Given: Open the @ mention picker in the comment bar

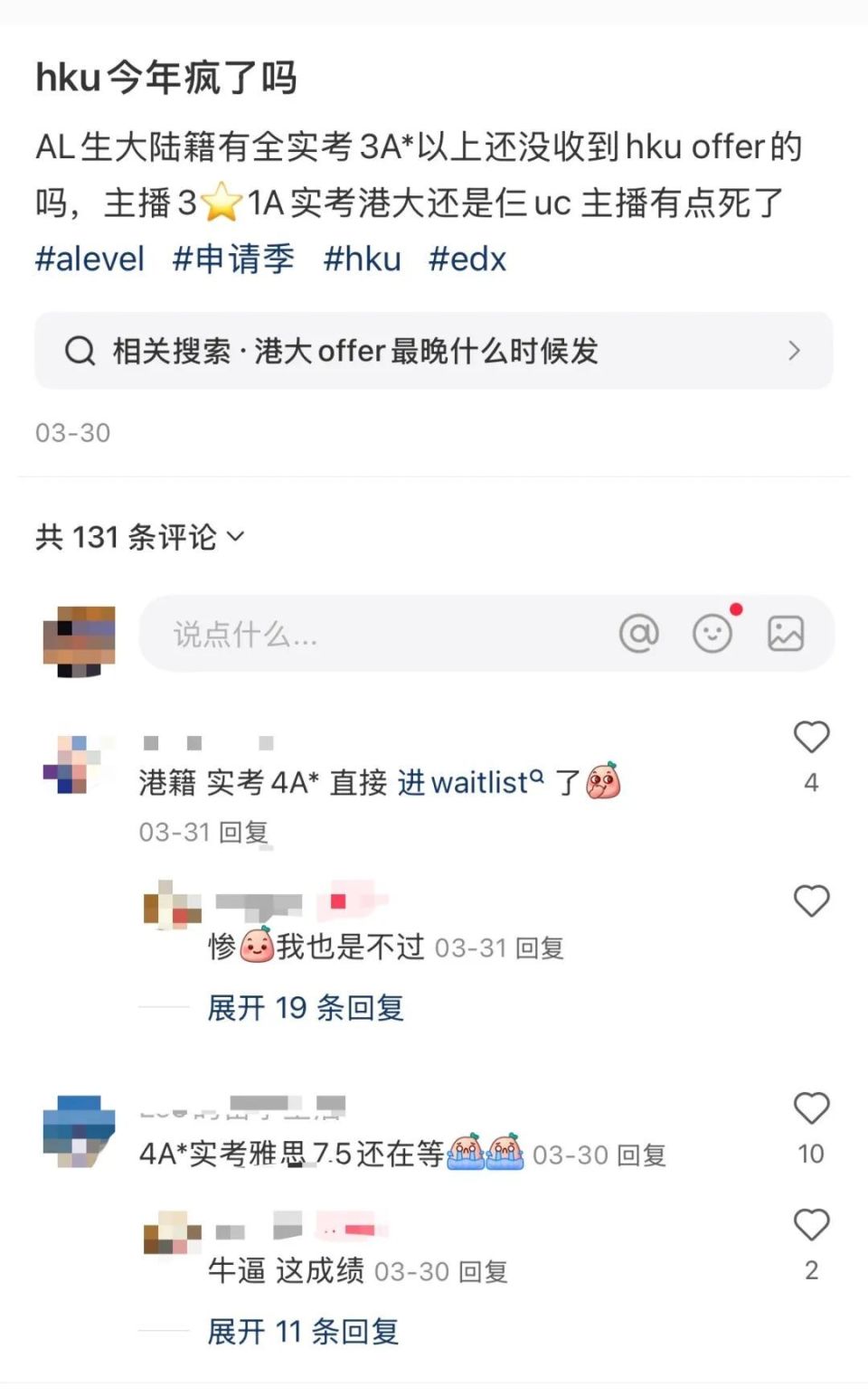Looking at the screenshot, I should pyautogui.click(x=640, y=634).
